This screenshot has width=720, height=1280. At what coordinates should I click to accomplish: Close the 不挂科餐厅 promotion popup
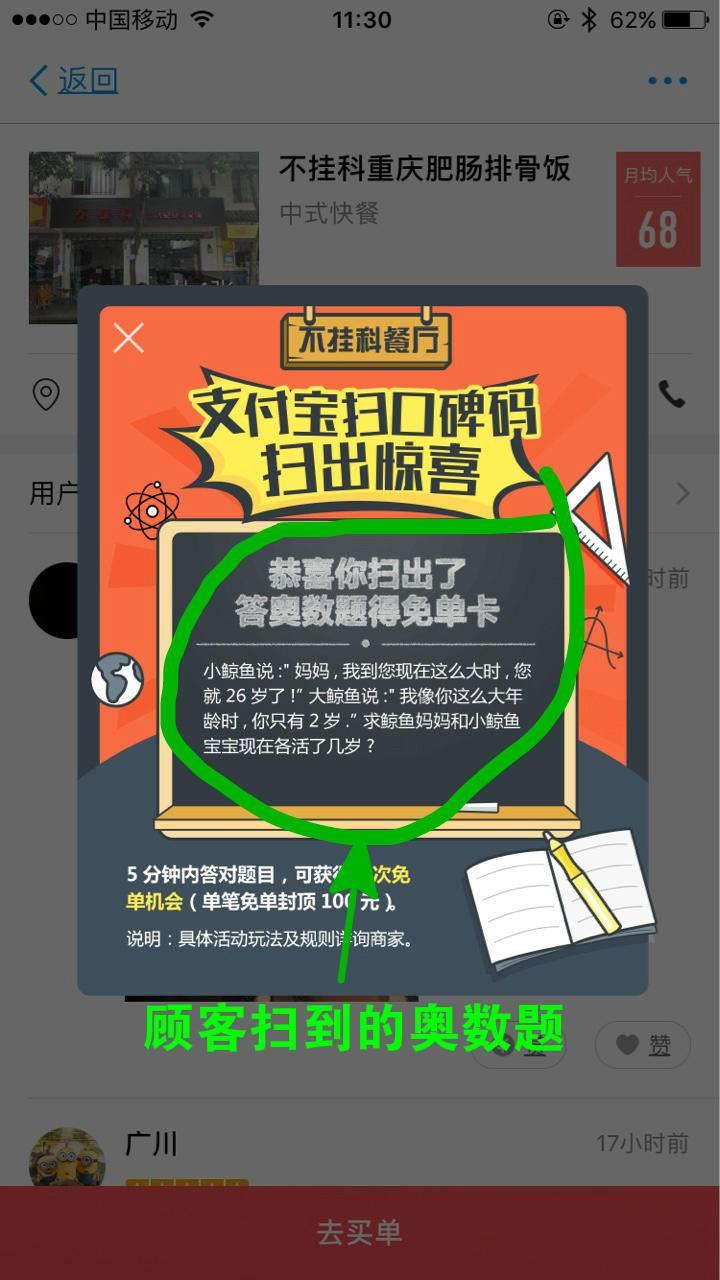(x=129, y=338)
